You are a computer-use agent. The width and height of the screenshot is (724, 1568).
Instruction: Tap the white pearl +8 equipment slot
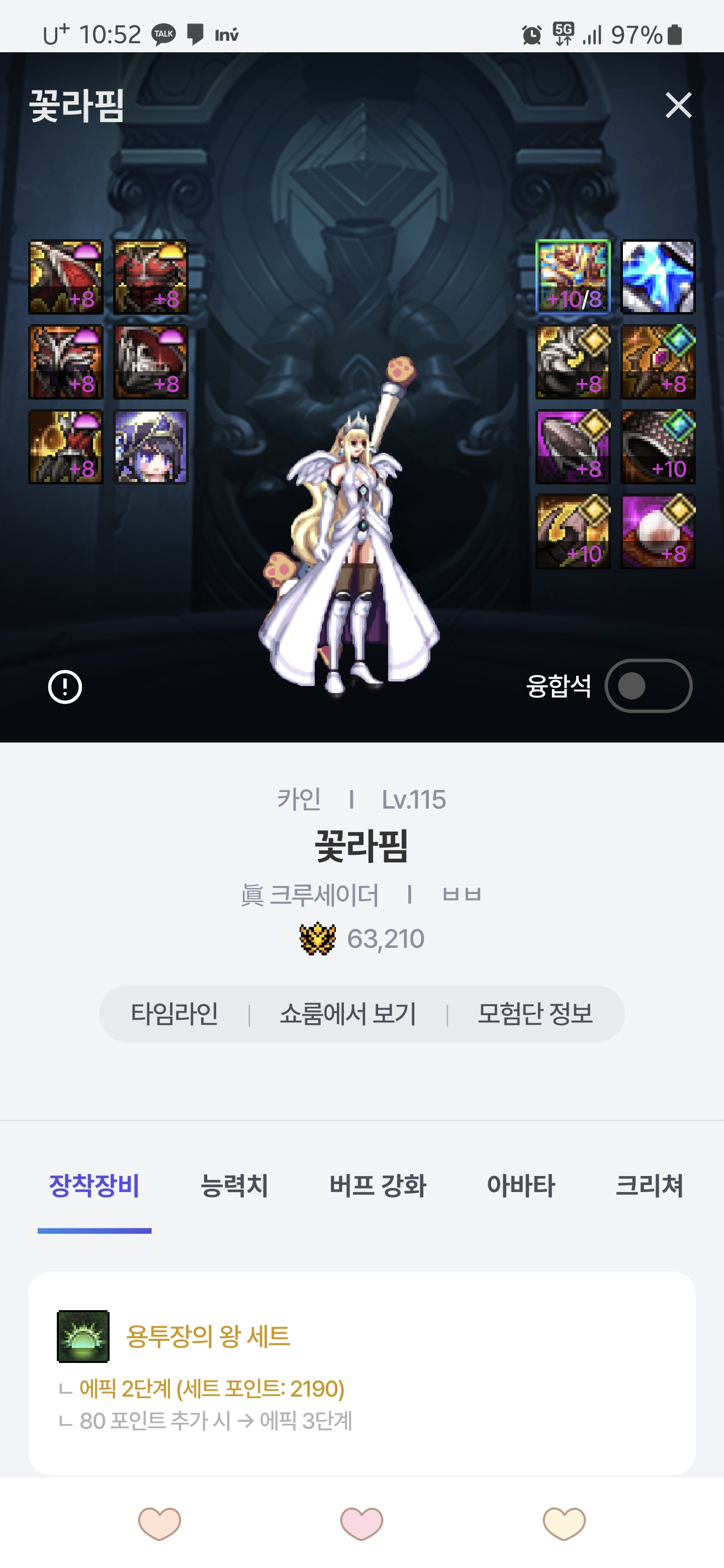point(658,531)
